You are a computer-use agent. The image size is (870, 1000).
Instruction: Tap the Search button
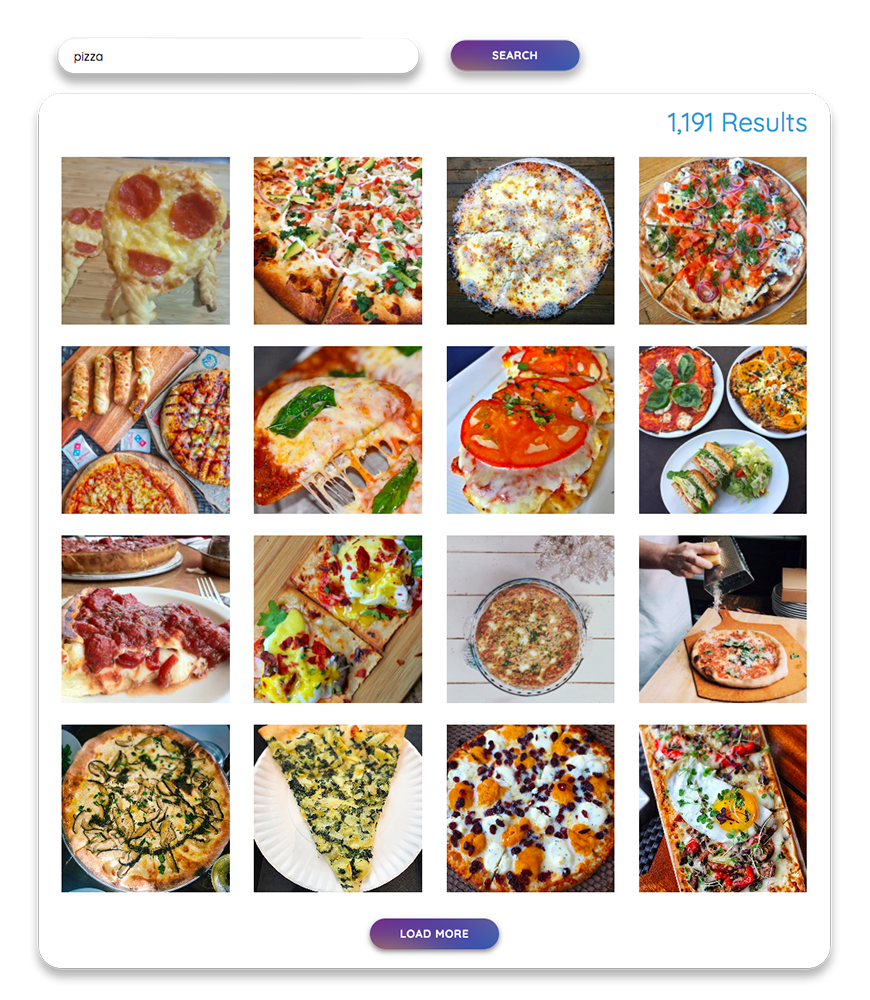coord(515,56)
